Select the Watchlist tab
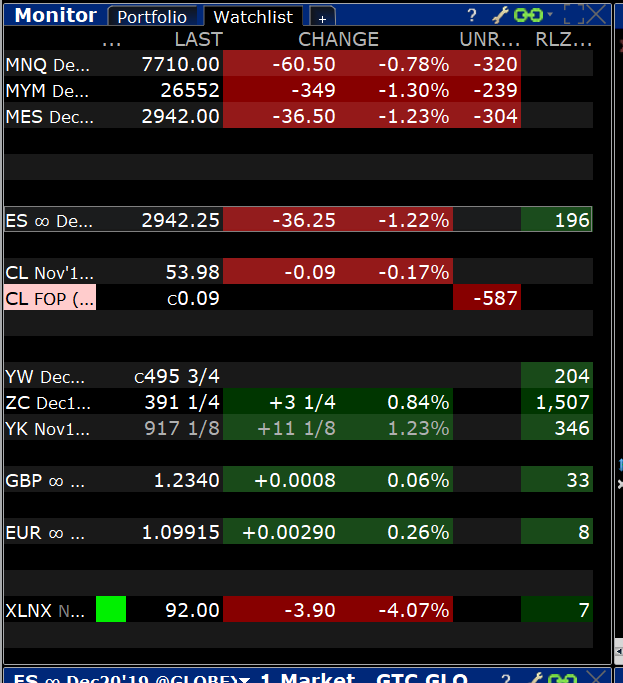The width and height of the screenshot is (623, 683). click(253, 17)
